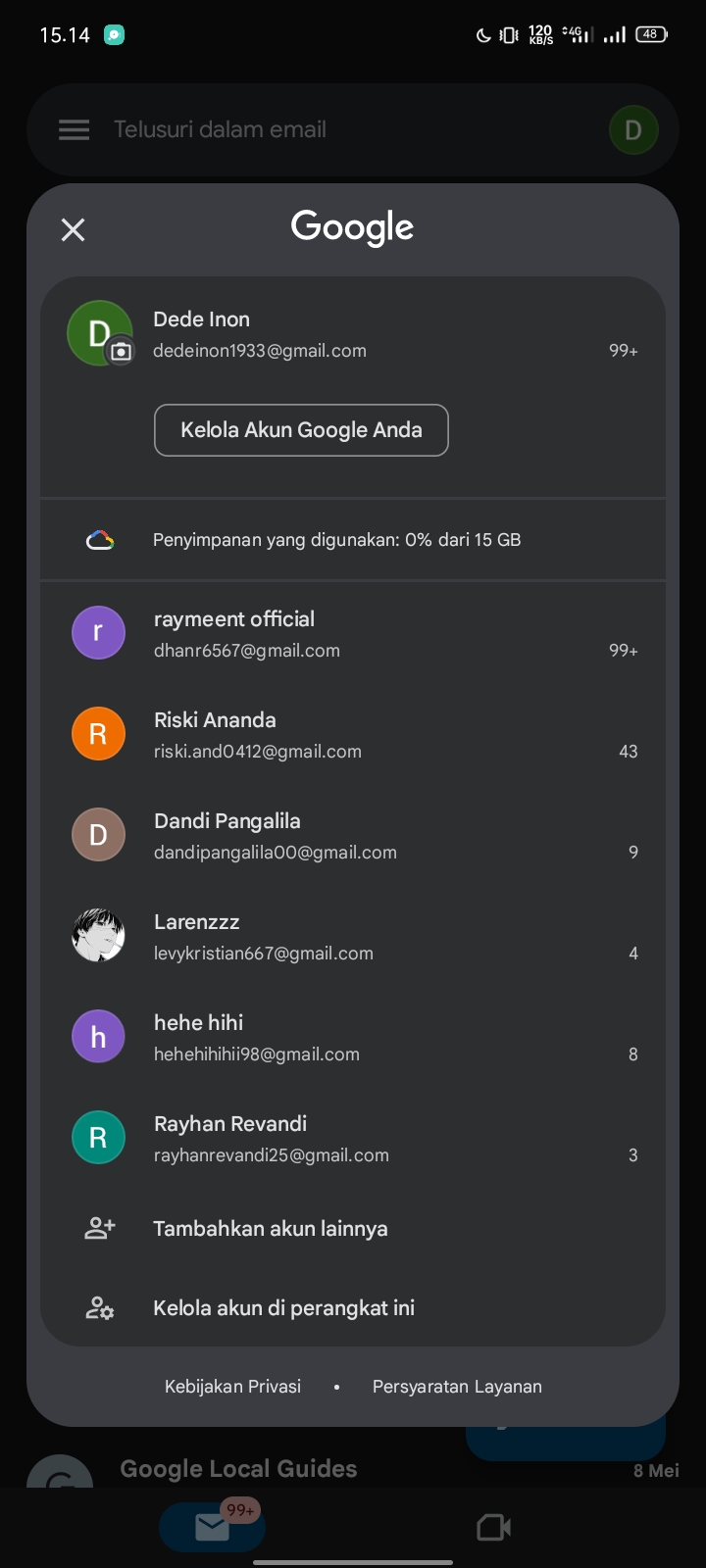706x1568 pixels.
Task: Open the Kebijakan Privasi link
Action: pyautogui.click(x=232, y=1387)
